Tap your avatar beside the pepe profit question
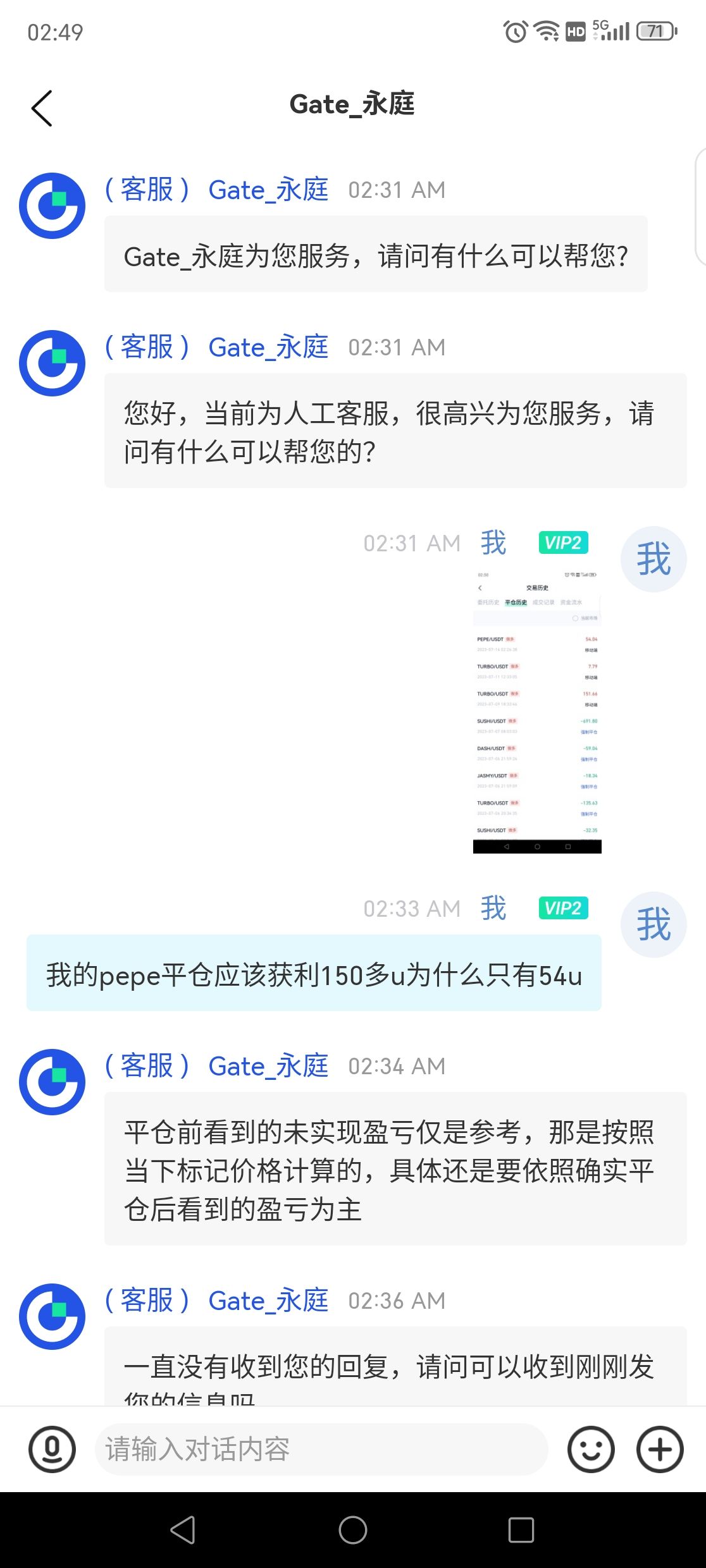 point(653,924)
